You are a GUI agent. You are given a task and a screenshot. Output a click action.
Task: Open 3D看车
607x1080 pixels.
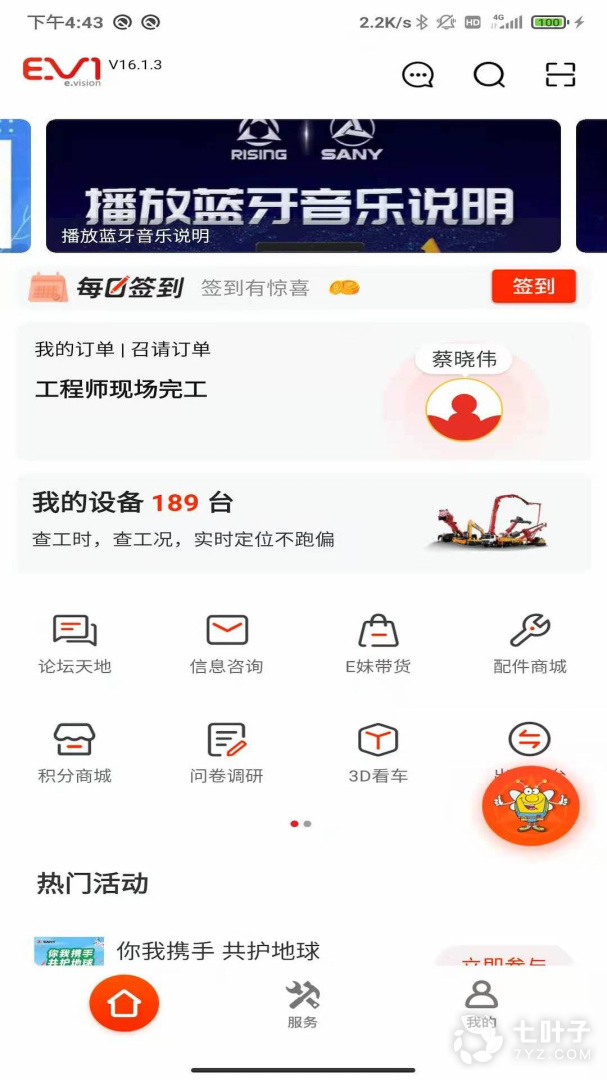(378, 753)
